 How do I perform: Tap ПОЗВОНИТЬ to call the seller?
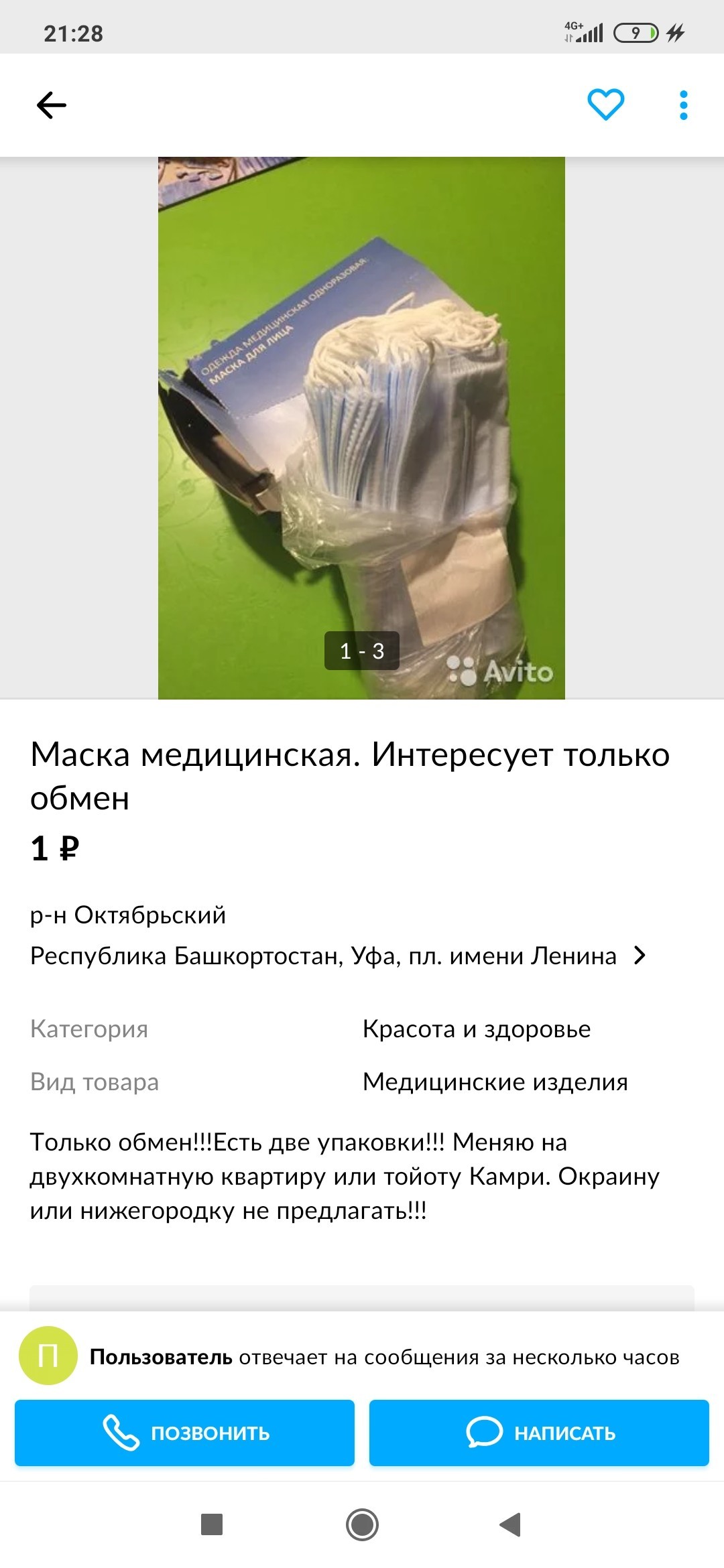[184, 1433]
